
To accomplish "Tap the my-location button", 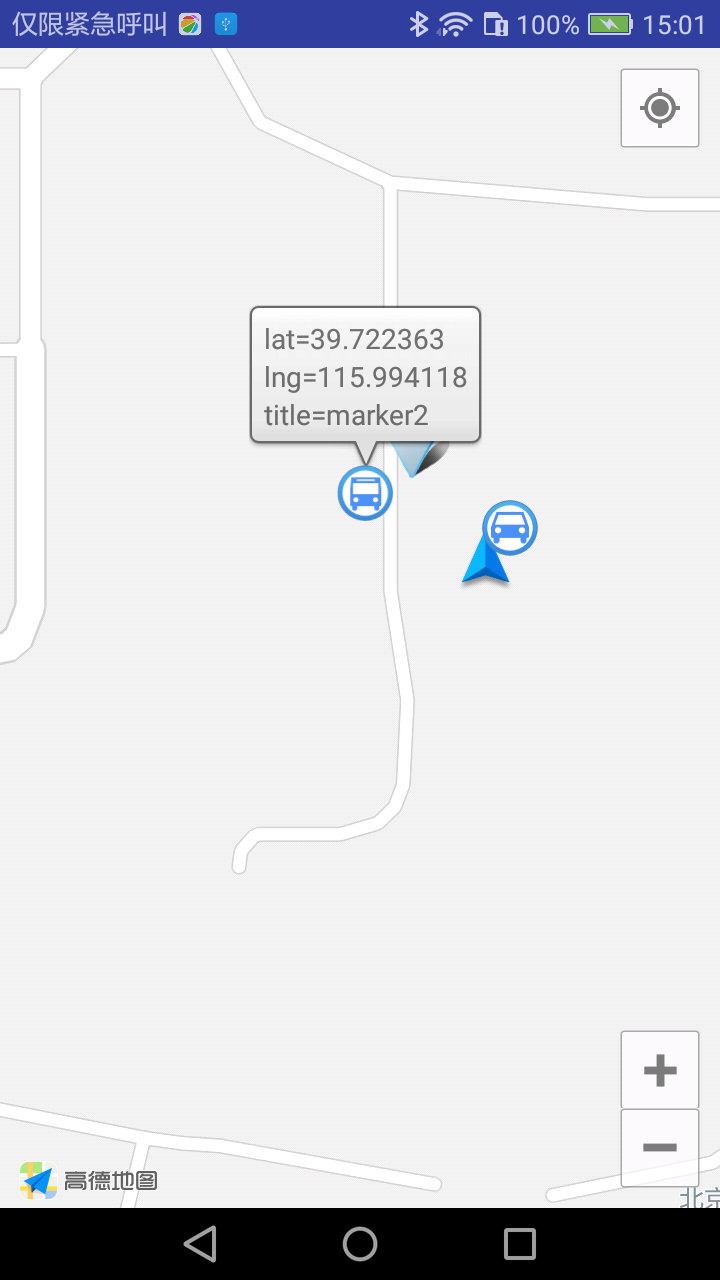I will (660, 108).
